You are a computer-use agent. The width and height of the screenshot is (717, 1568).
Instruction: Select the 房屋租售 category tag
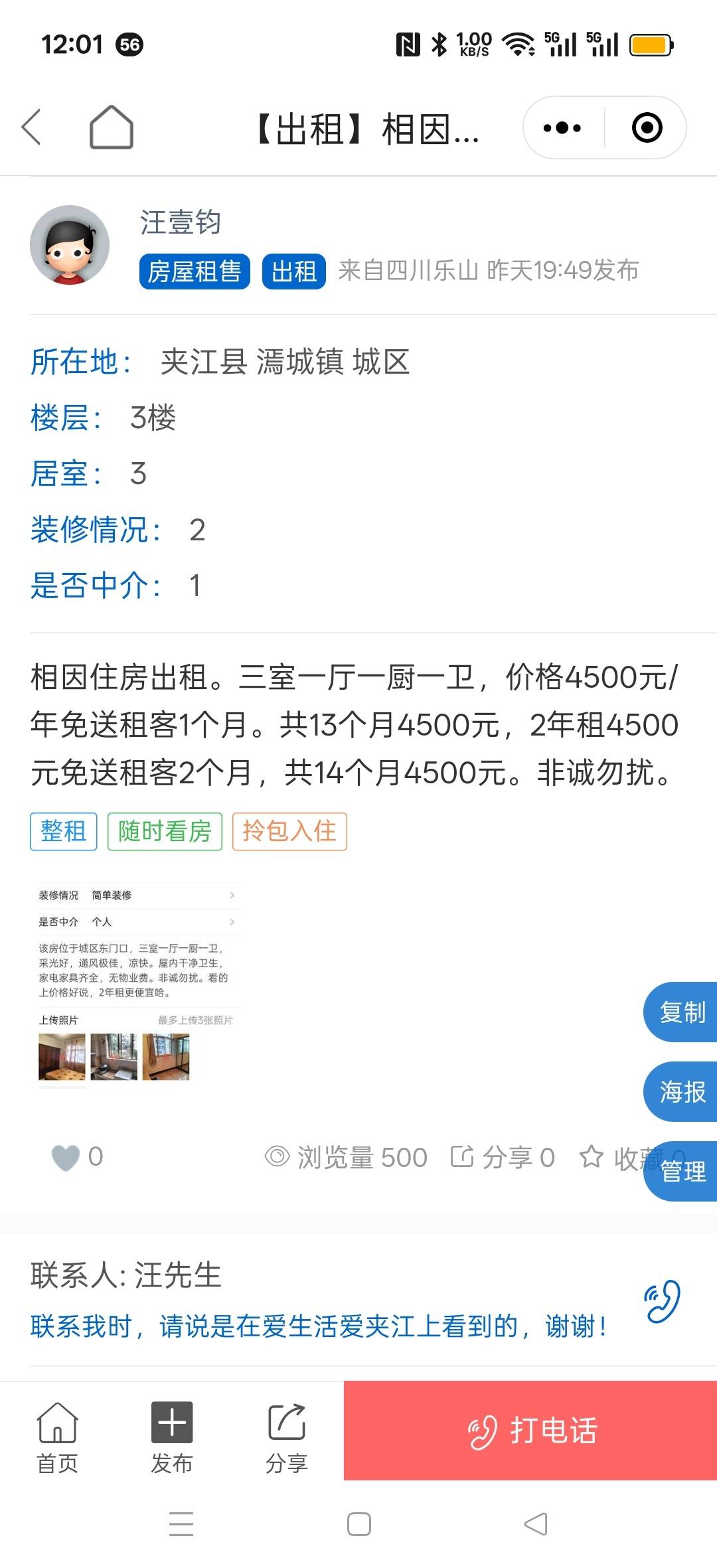195,272
